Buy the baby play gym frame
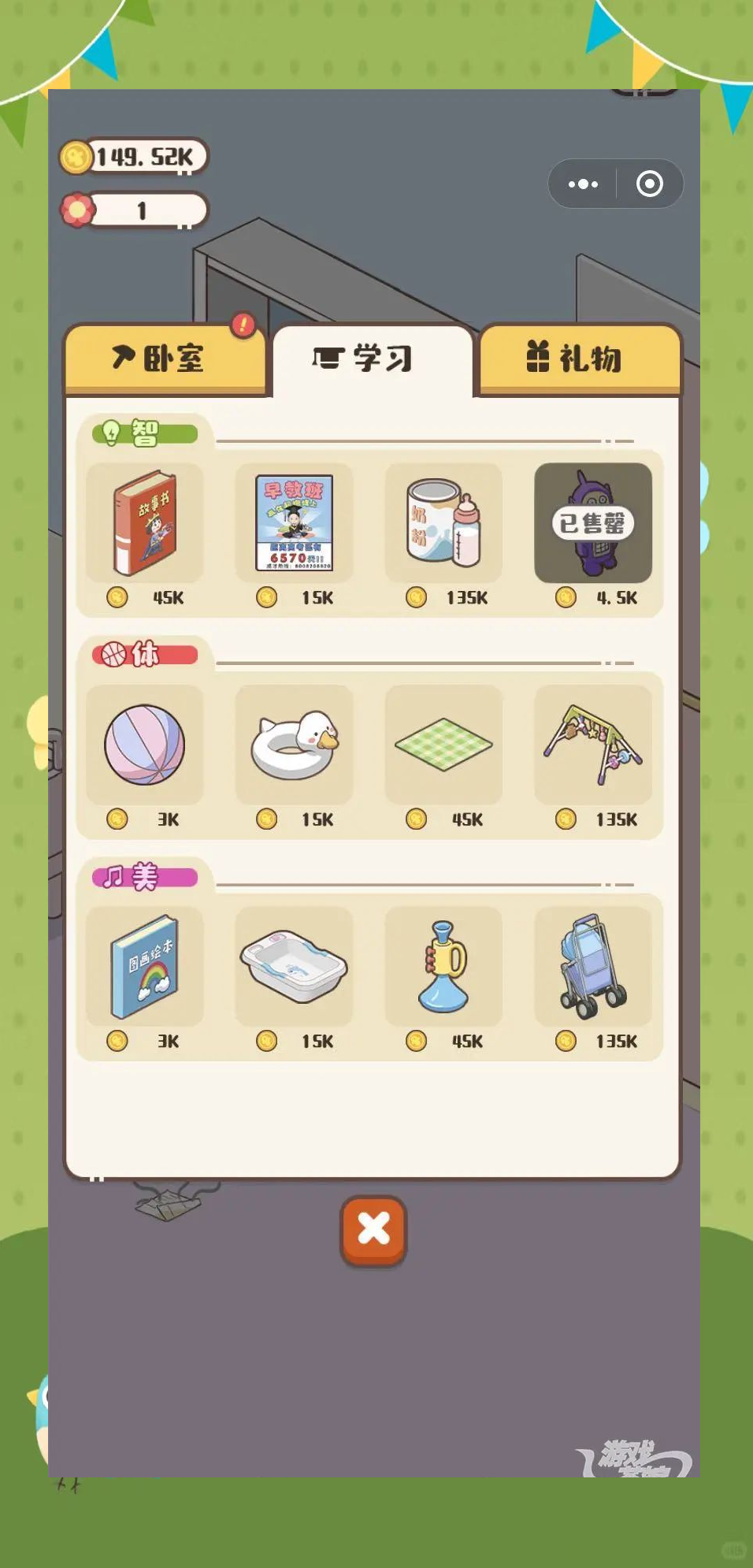This screenshot has width=753, height=1568. [592, 745]
